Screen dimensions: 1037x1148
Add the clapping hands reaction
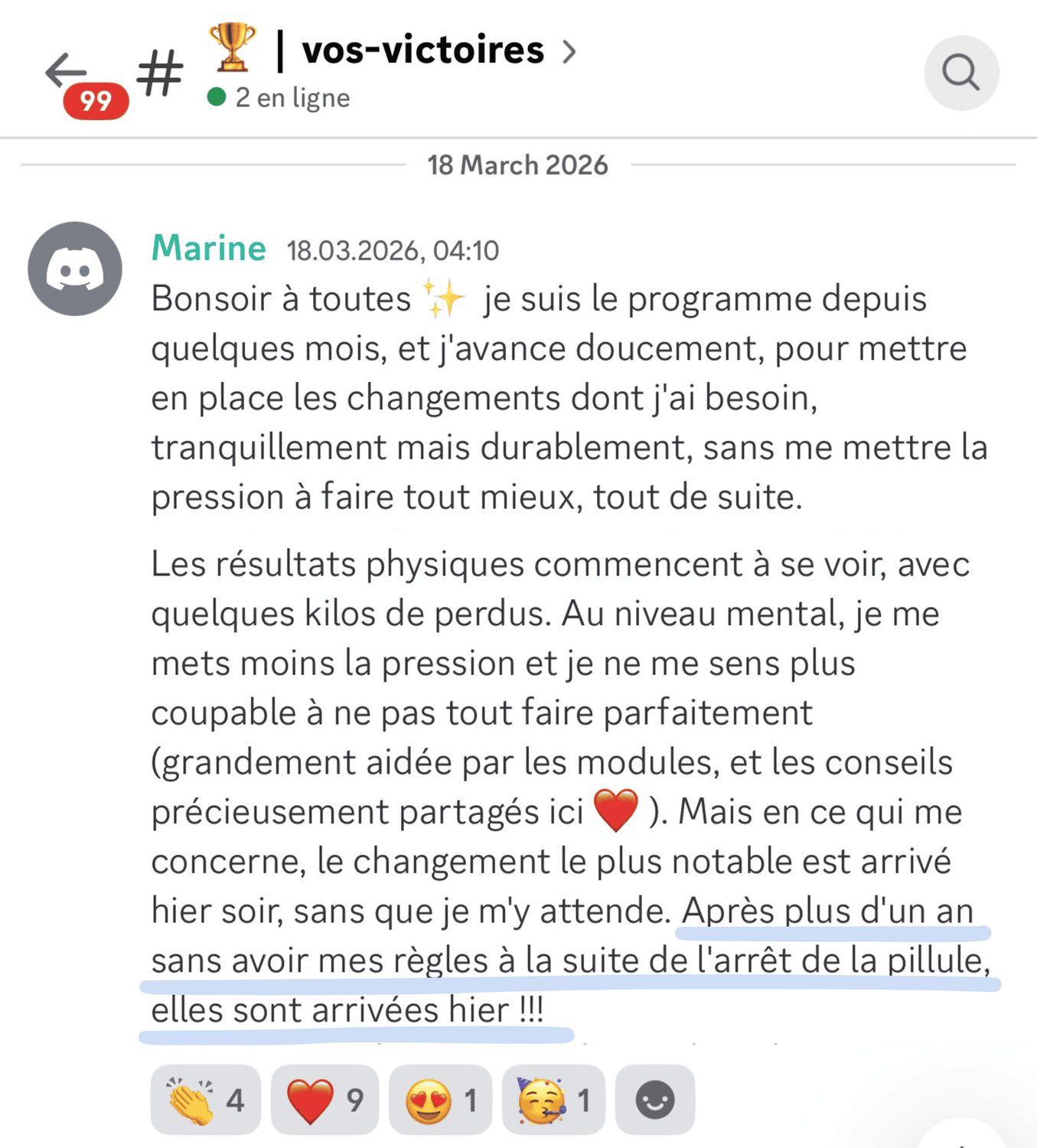[x=205, y=1100]
